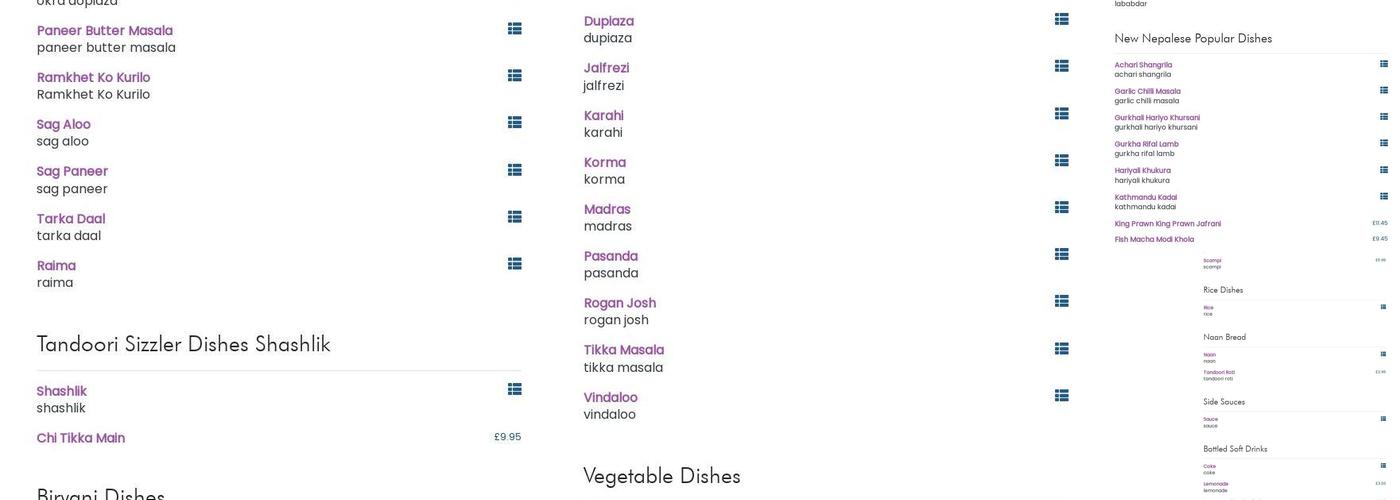The width and height of the screenshot is (1400, 500).
Task: Select the Ramkhet Ko Kurilo dish
Action: coord(93,78)
